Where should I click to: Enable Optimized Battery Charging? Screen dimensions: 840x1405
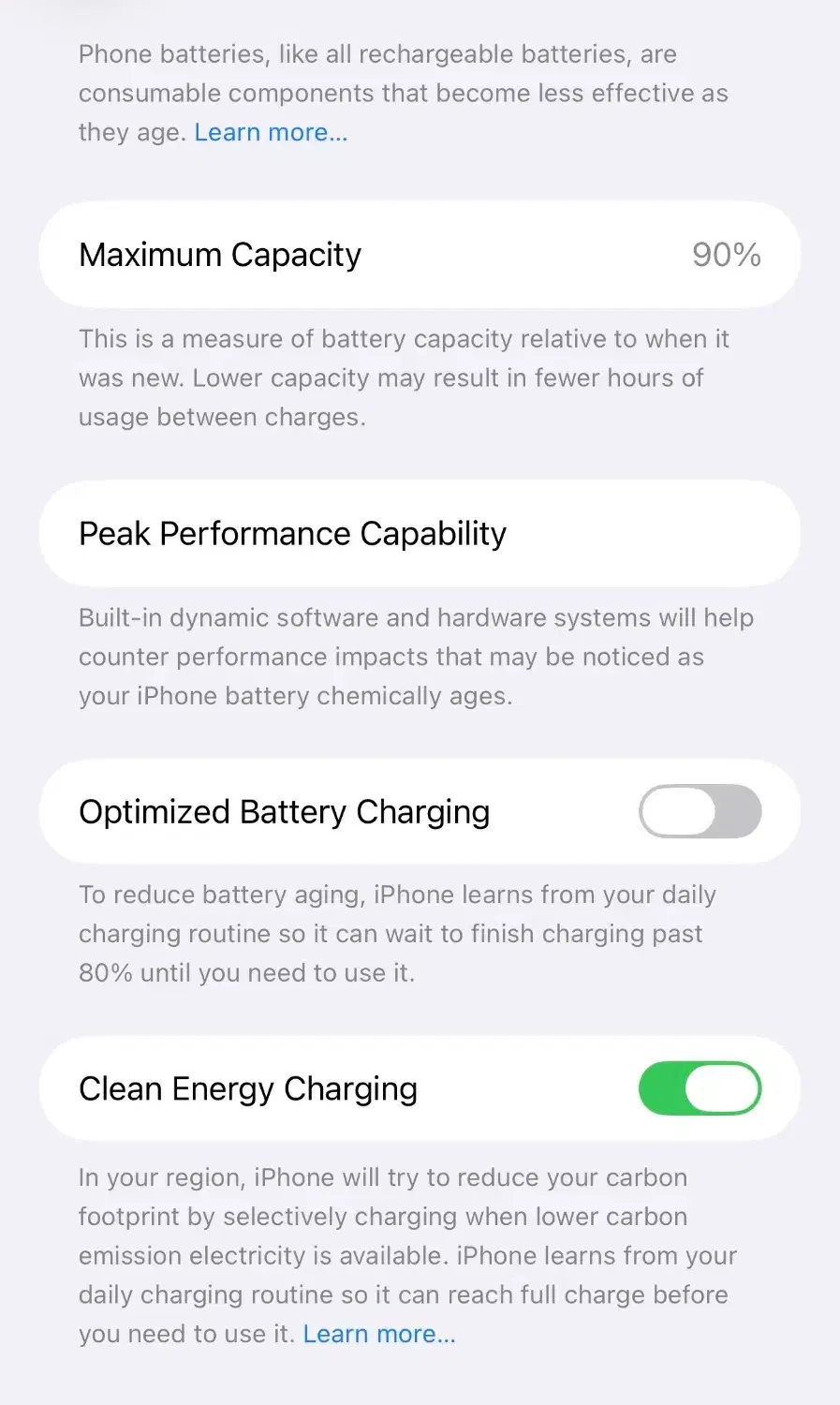pyautogui.click(x=700, y=811)
